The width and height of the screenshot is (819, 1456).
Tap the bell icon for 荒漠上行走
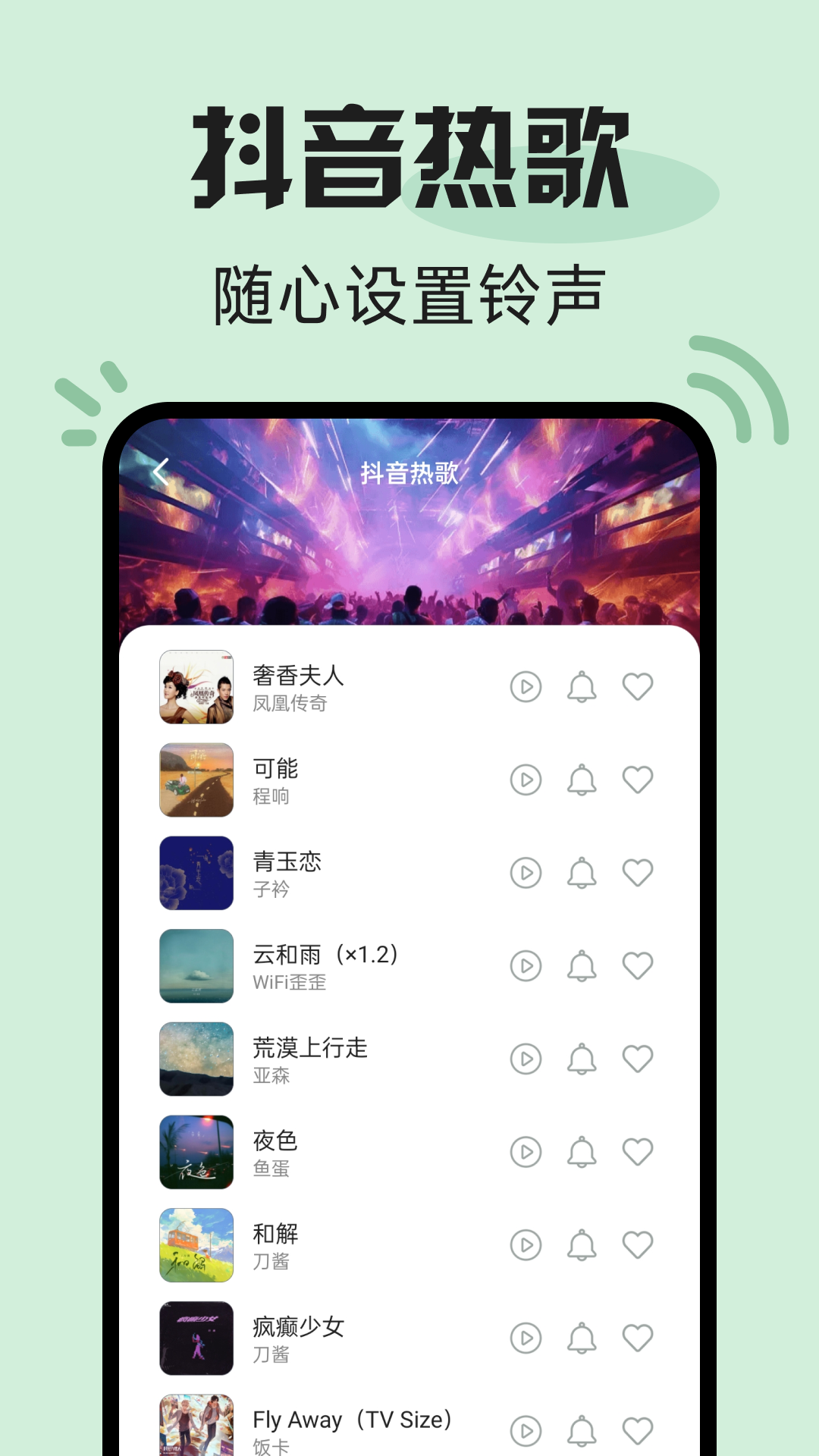pos(580,1057)
